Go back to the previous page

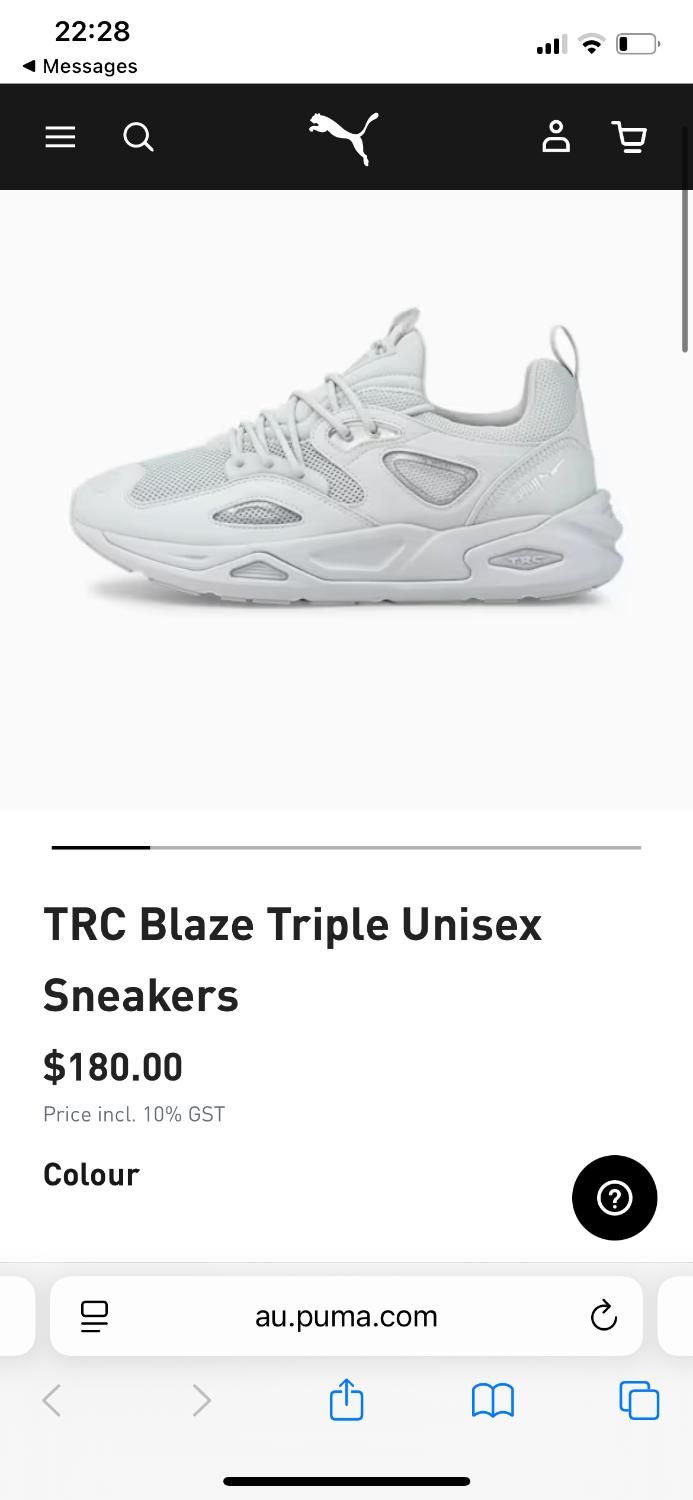click(52, 1400)
